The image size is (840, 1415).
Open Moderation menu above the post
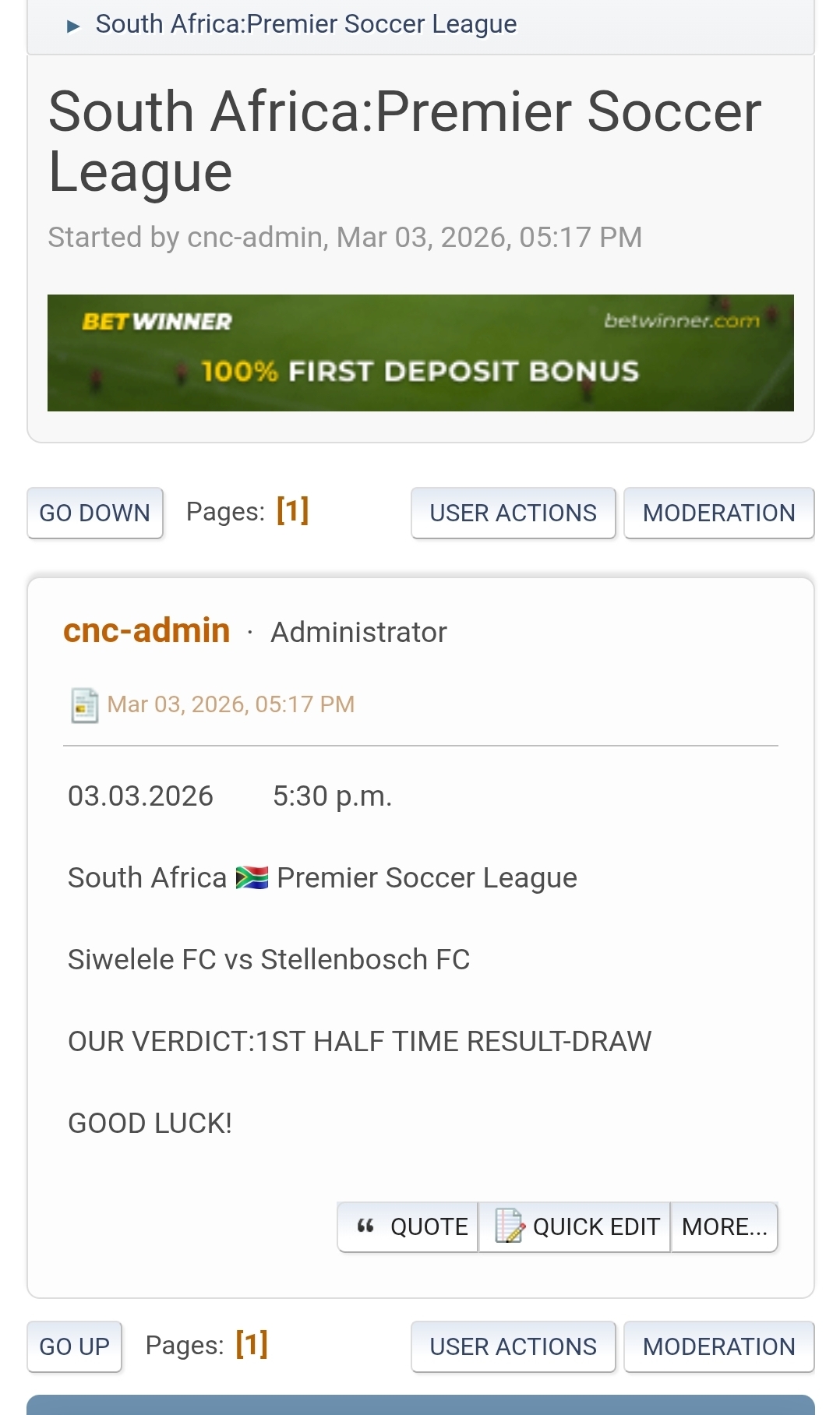click(718, 513)
